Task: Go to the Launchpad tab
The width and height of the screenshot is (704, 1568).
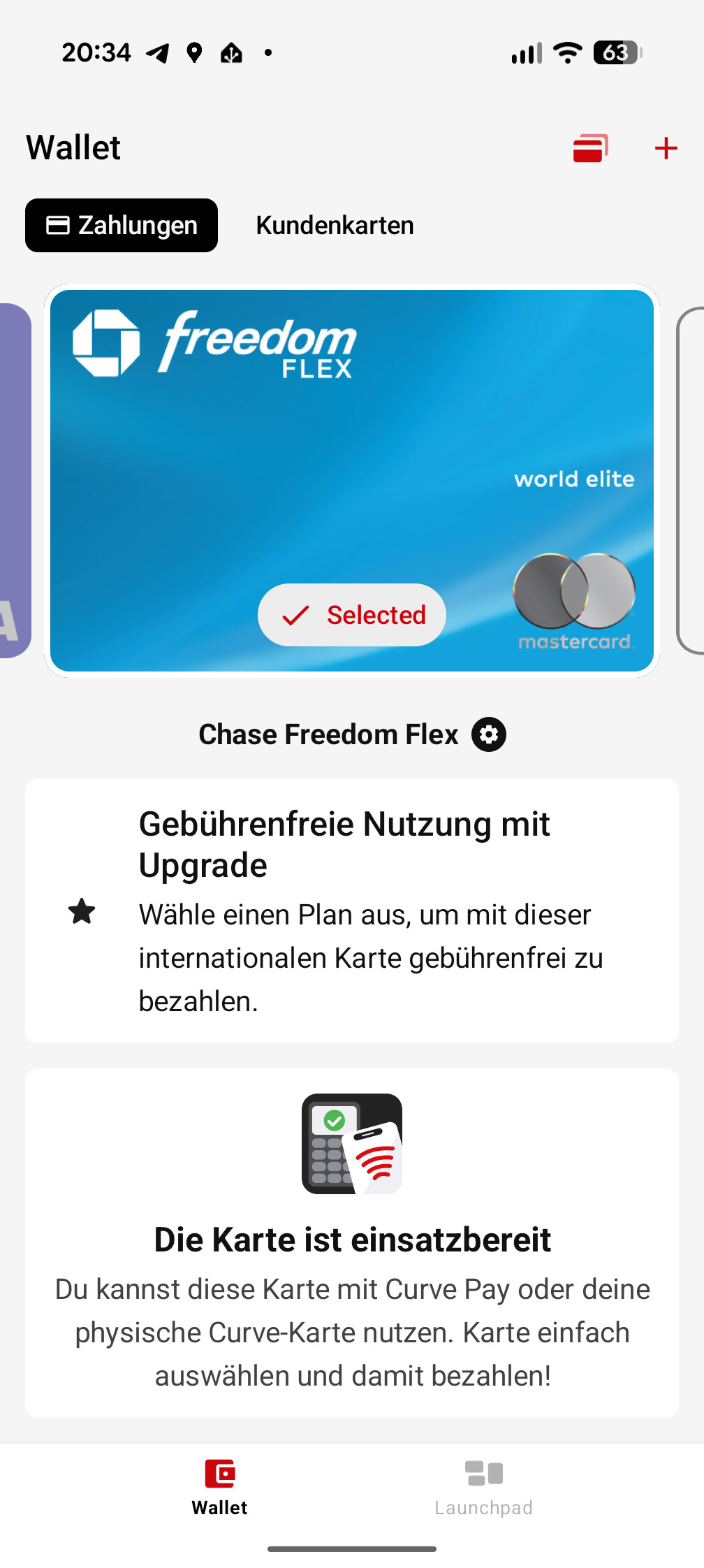Action: [x=483, y=1488]
